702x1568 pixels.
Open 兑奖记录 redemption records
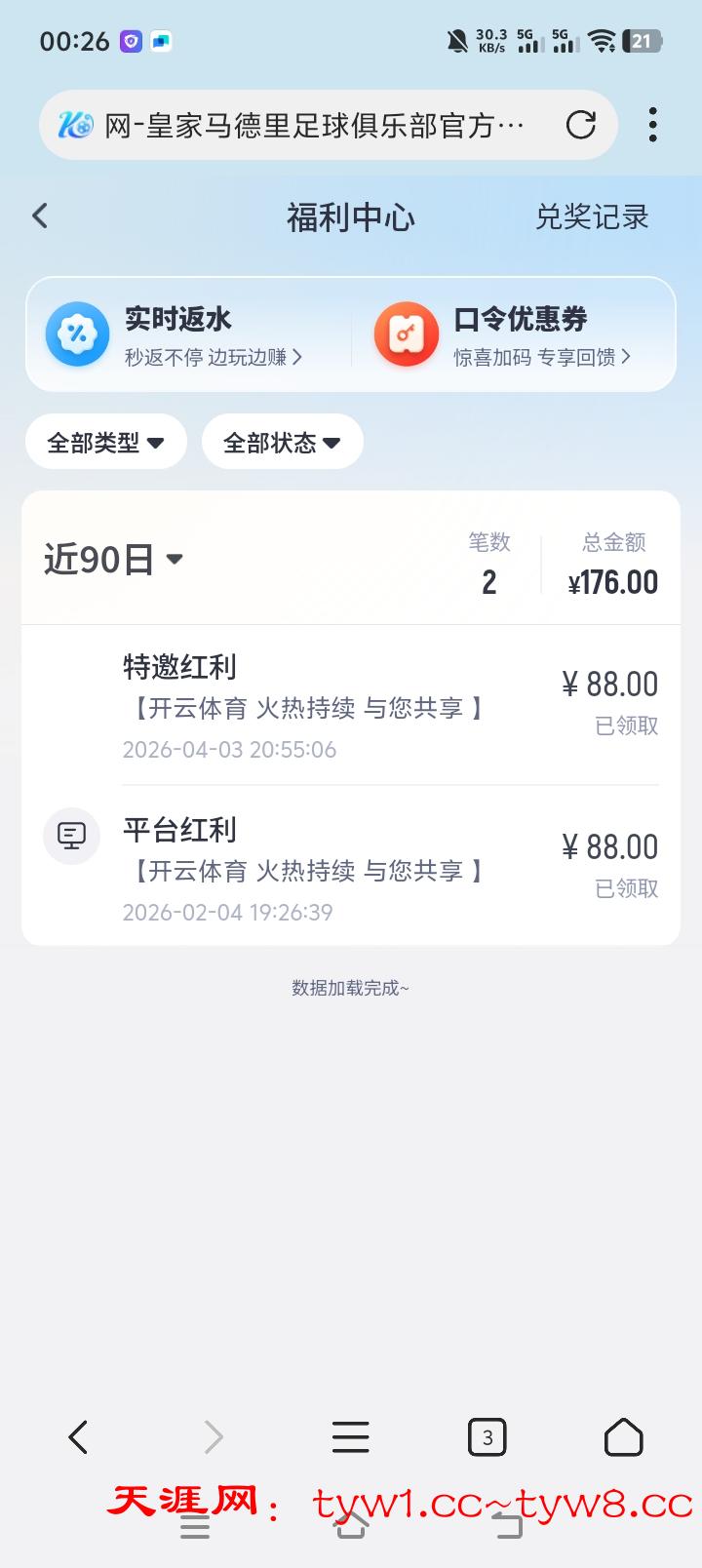tap(591, 216)
